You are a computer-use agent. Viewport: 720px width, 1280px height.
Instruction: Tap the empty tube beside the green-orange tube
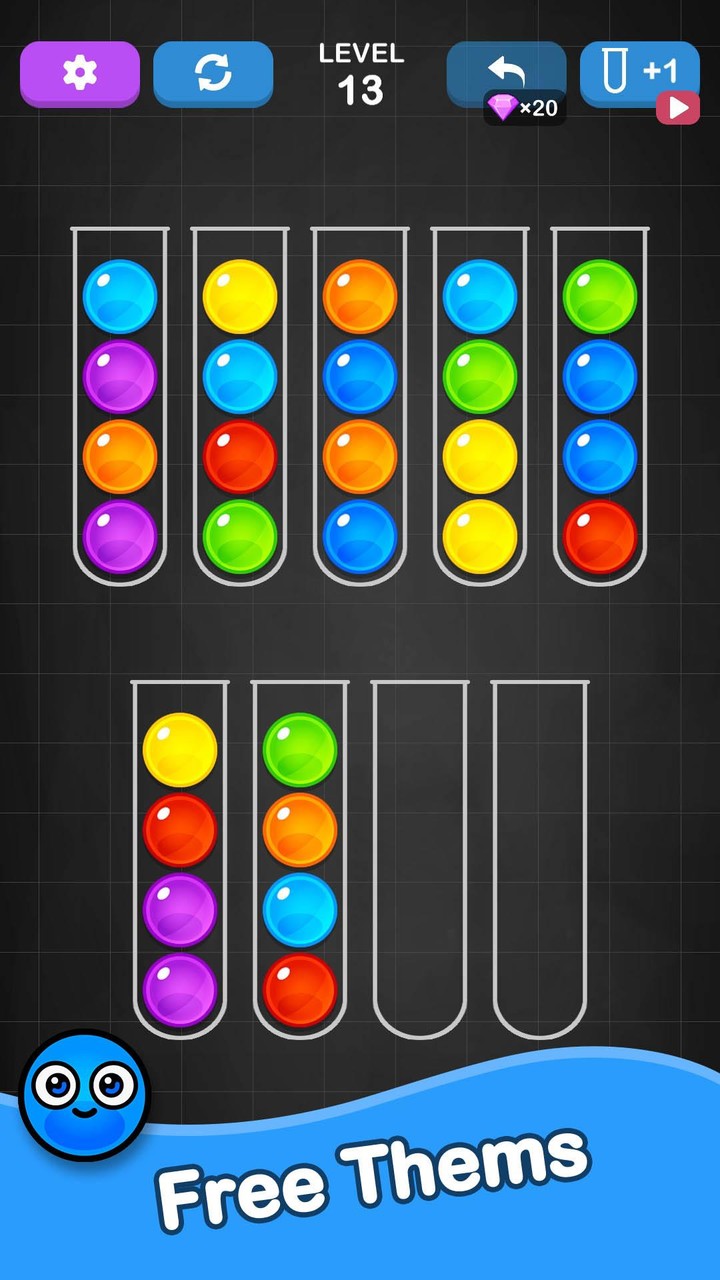click(420, 858)
